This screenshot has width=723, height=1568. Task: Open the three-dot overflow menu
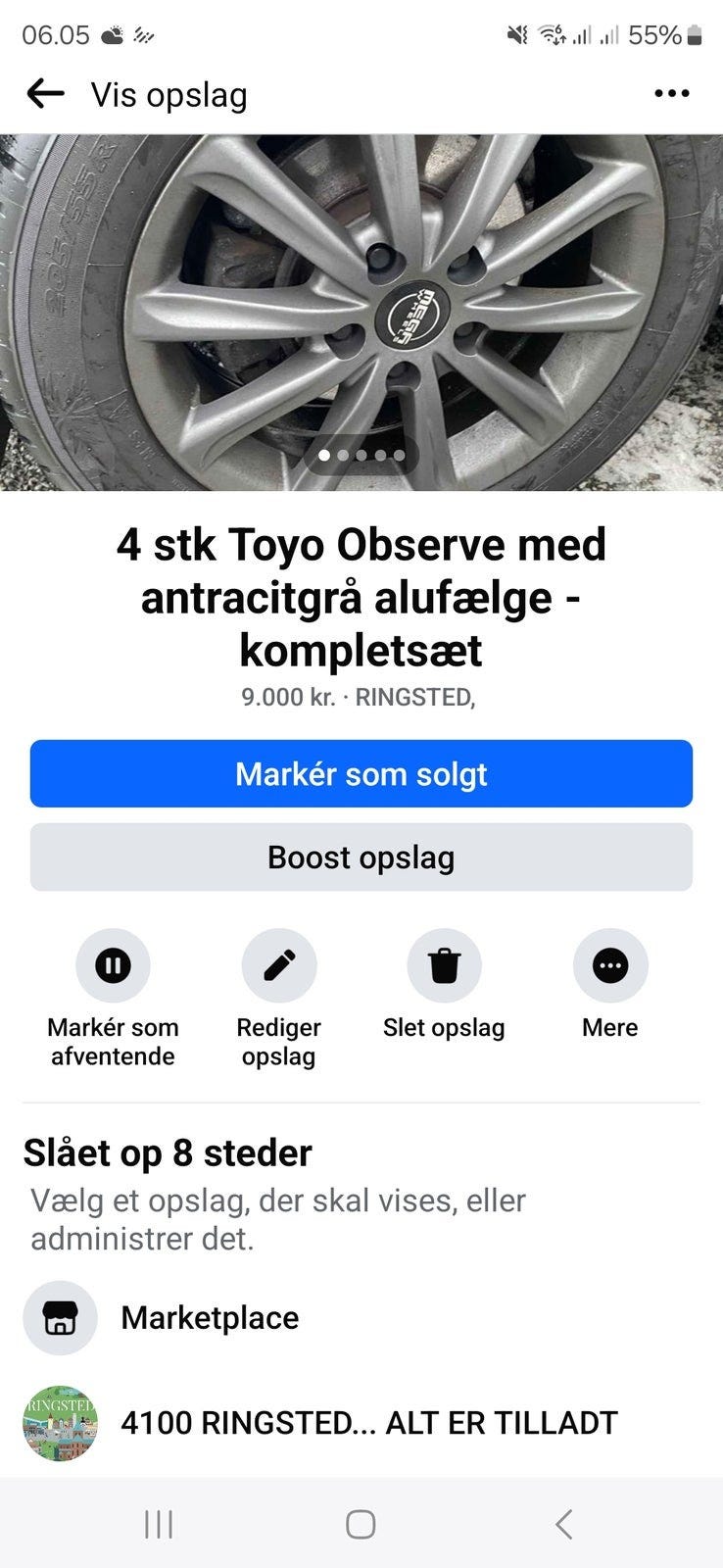coord(671,94)
